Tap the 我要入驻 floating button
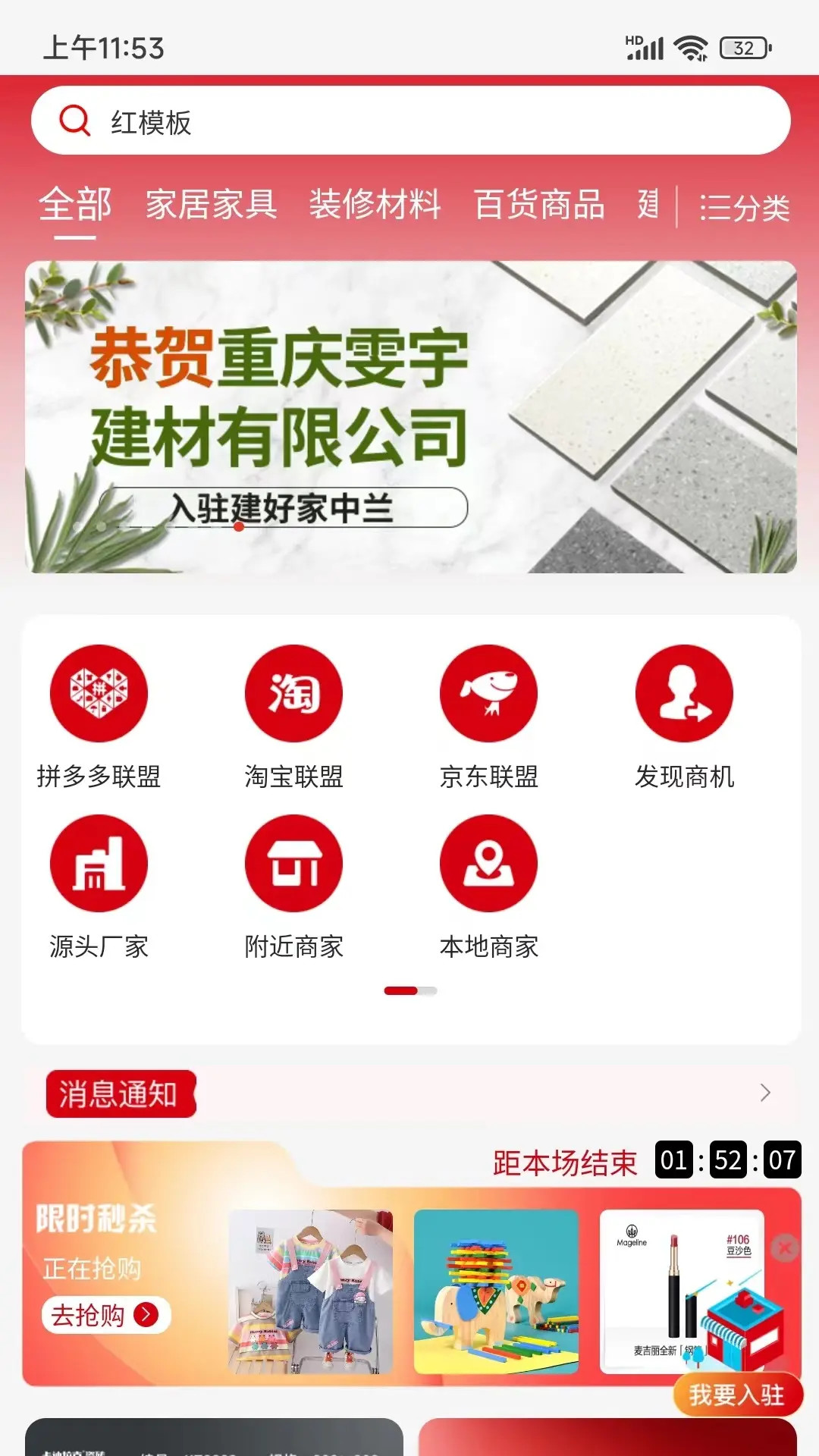This screenshot has width=819, height=1456. coord(736,1394)
